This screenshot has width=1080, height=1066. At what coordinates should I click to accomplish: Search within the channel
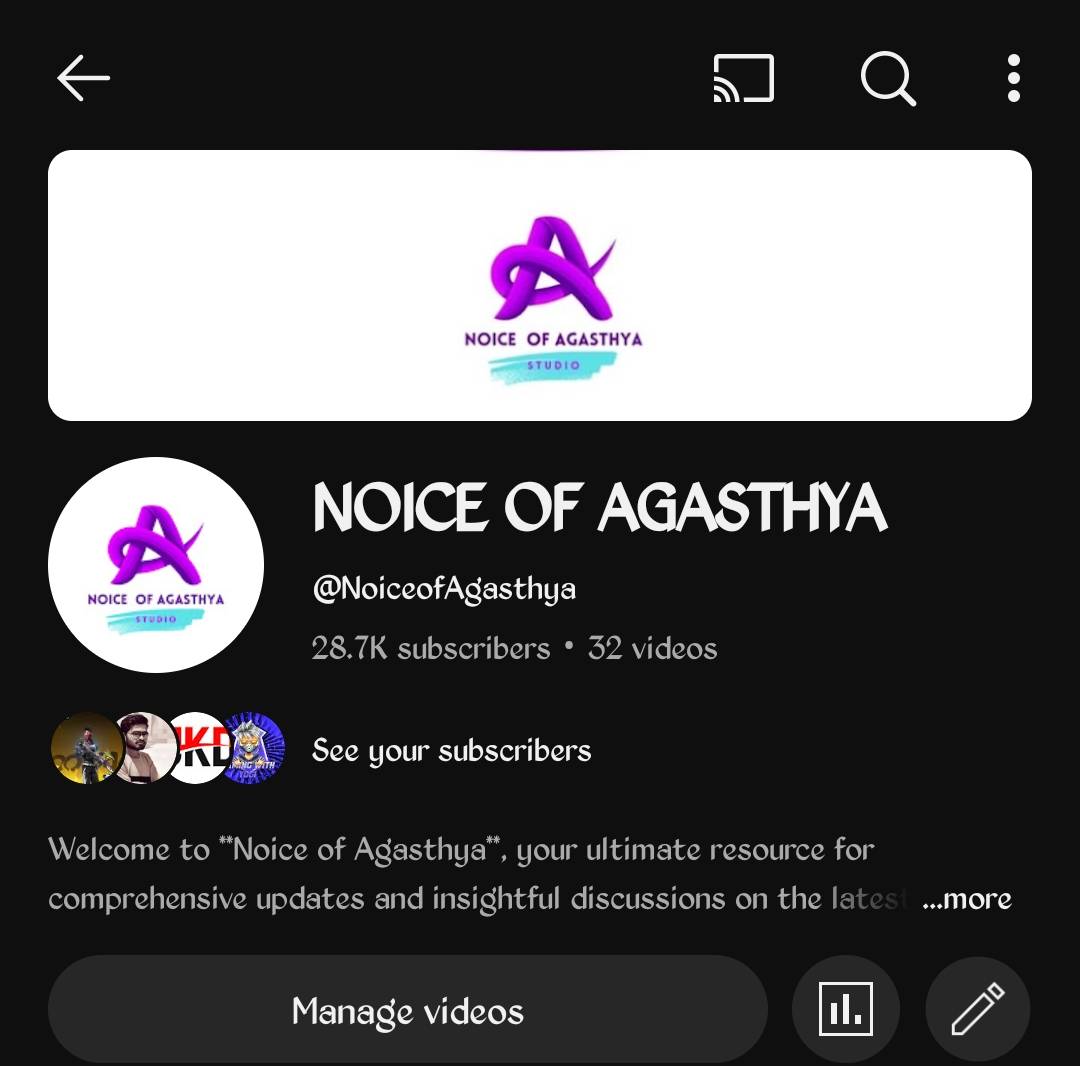click(x=888, y=78)
